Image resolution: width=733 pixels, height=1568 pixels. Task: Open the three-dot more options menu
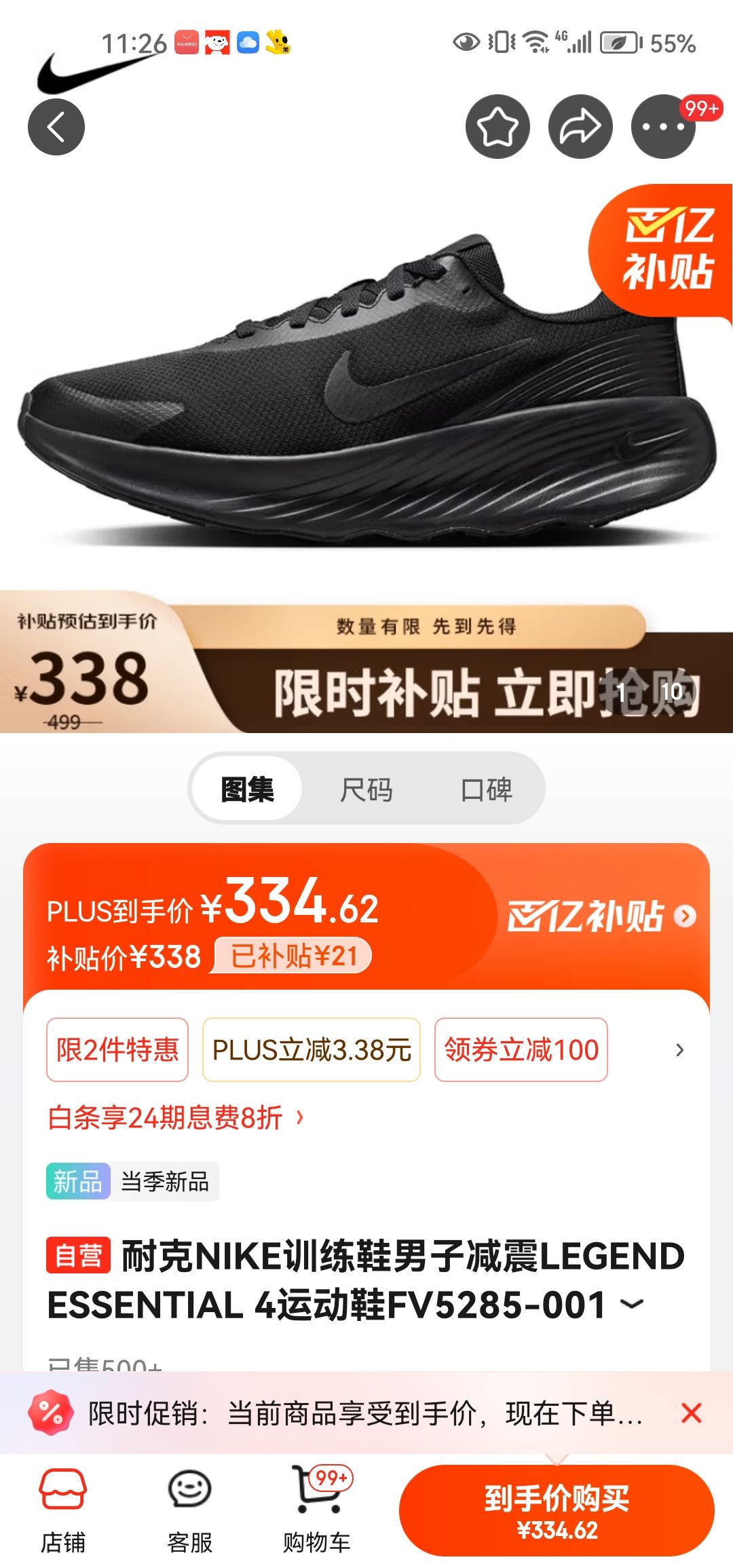pyautogui.click(x=663, y=127)
